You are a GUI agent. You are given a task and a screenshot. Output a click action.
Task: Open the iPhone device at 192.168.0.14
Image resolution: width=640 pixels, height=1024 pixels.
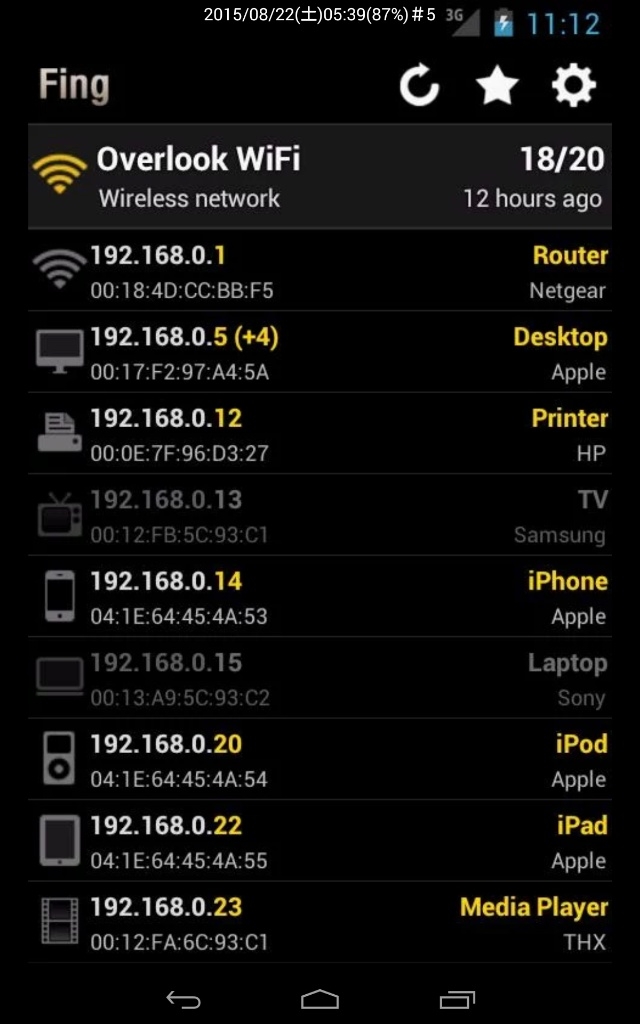[x=320, y=597]
